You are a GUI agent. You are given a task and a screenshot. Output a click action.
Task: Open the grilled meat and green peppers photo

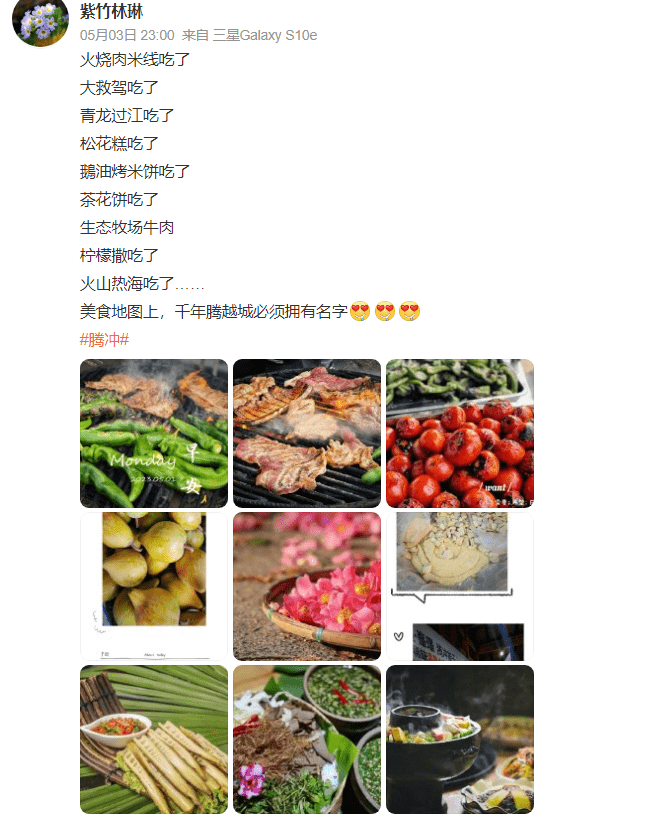(154, 433)
